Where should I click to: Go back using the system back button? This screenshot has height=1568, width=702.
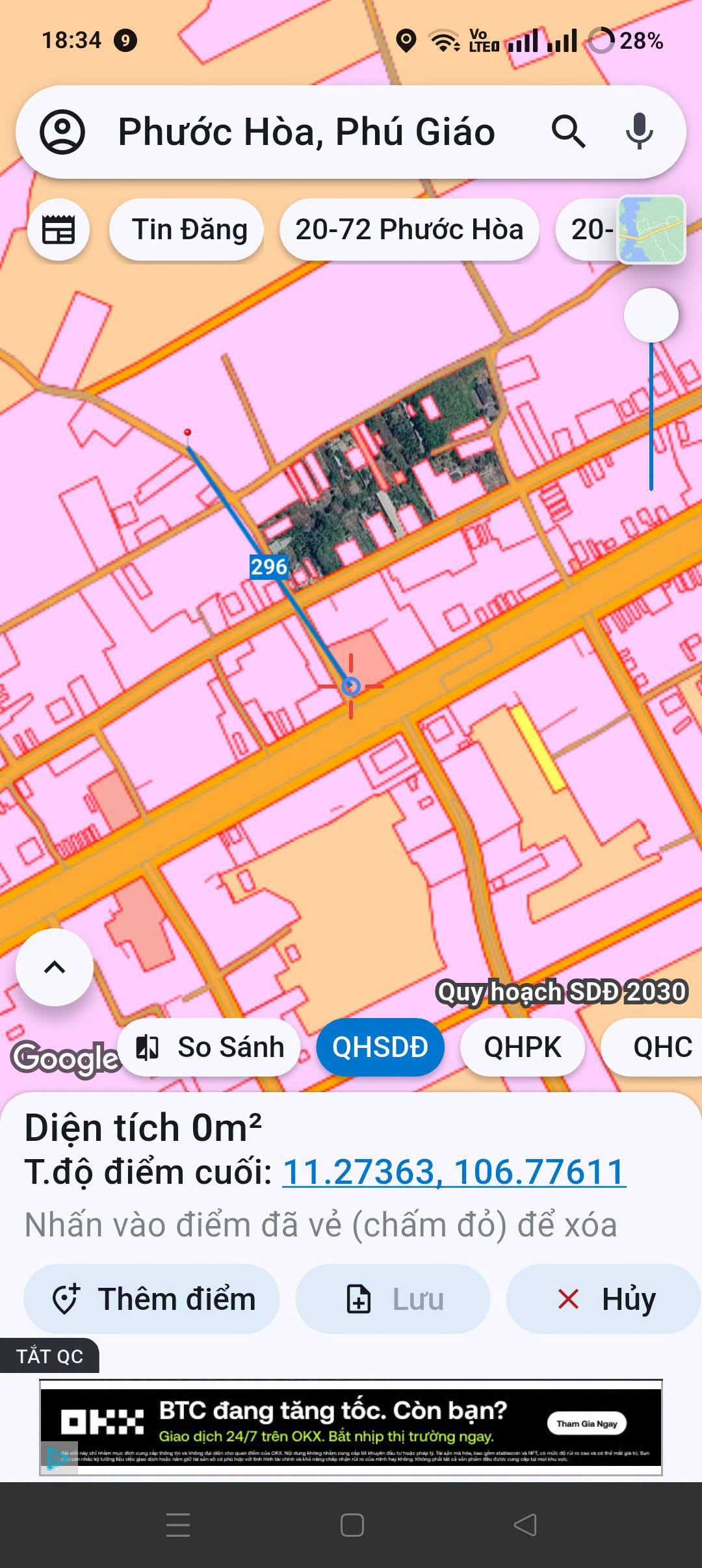(525, 1524)
